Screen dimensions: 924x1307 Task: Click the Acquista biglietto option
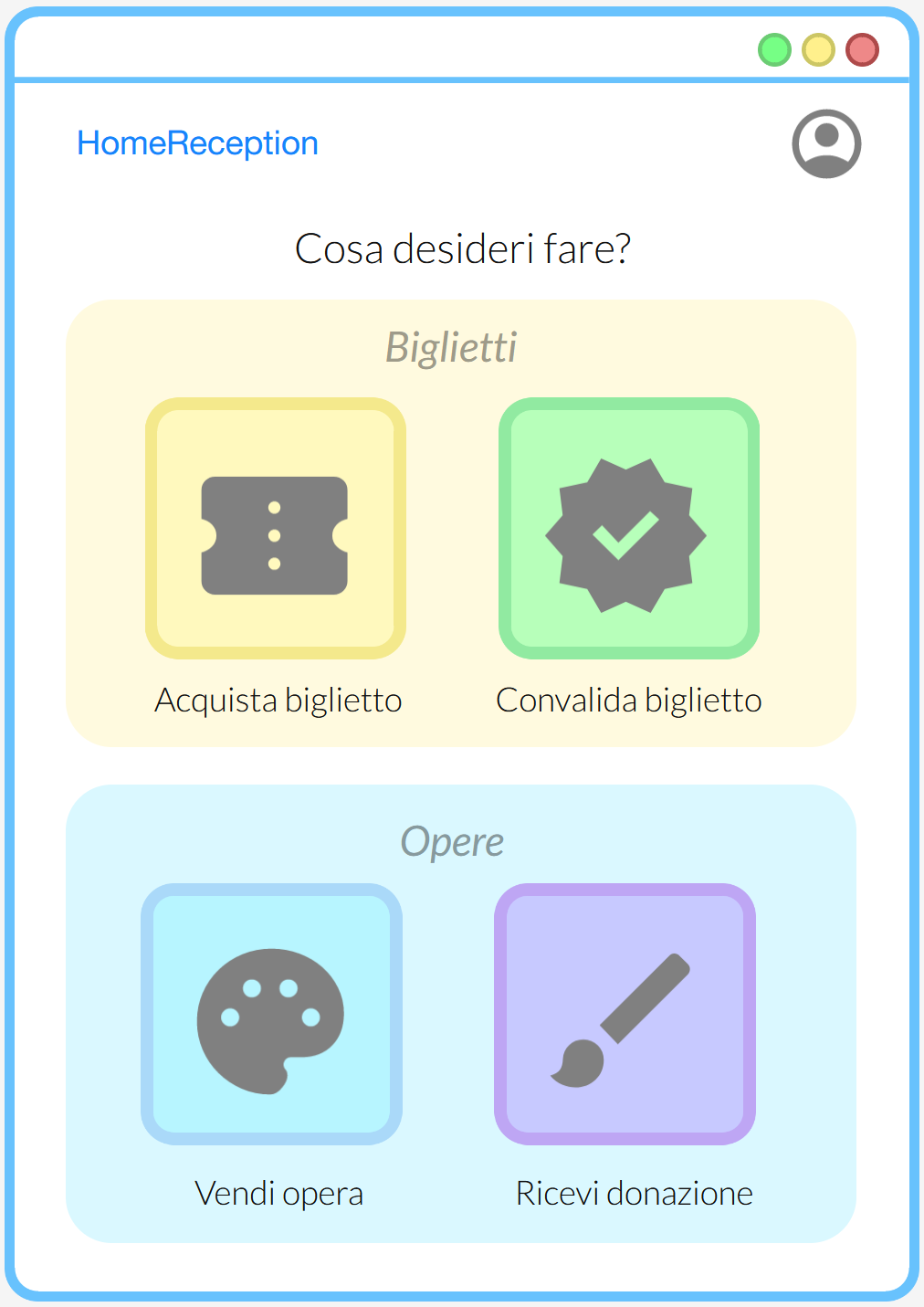(x=278, y=700)
